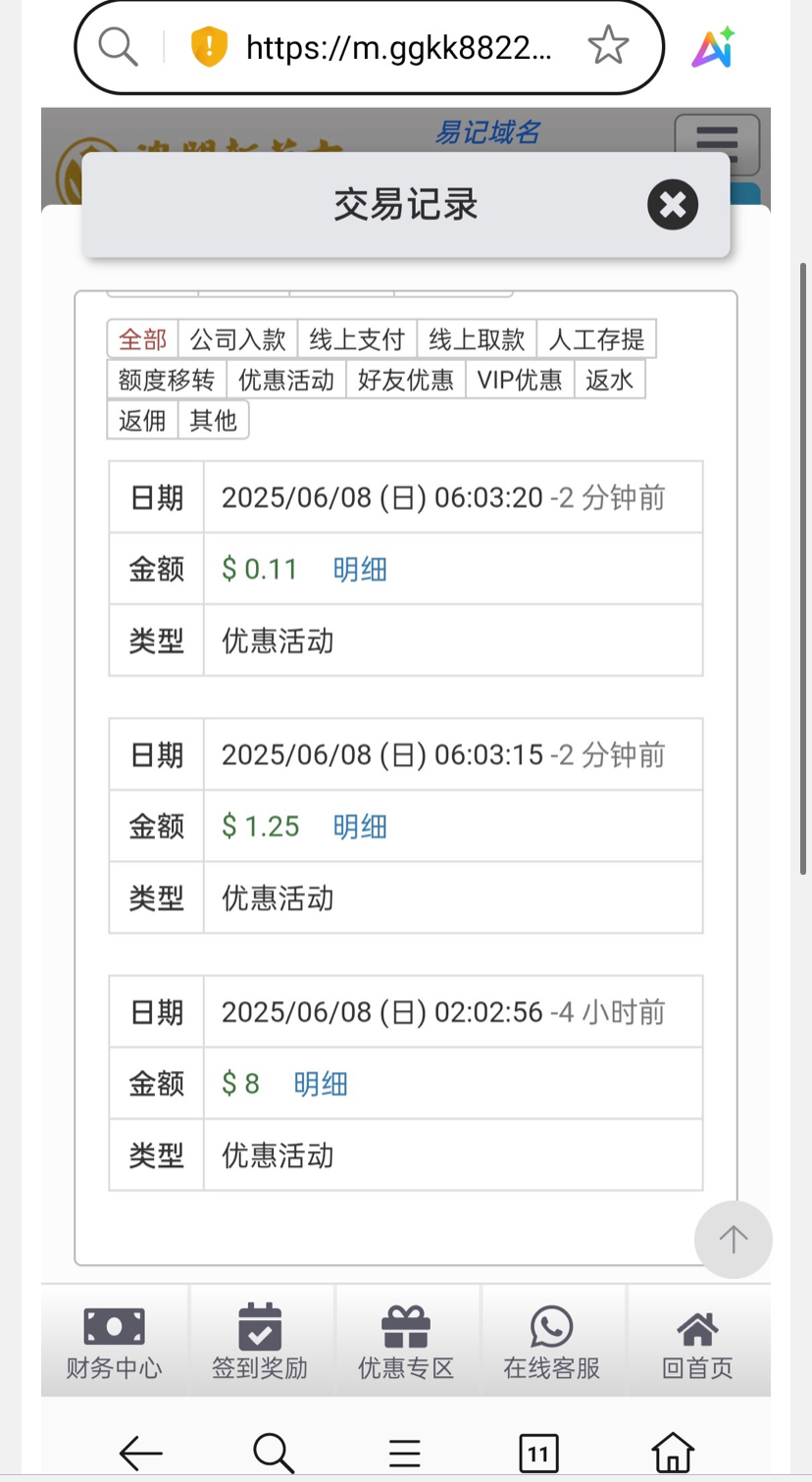Show VIP优惠 records
The image size is (812, 1482).
coord(520,380)
